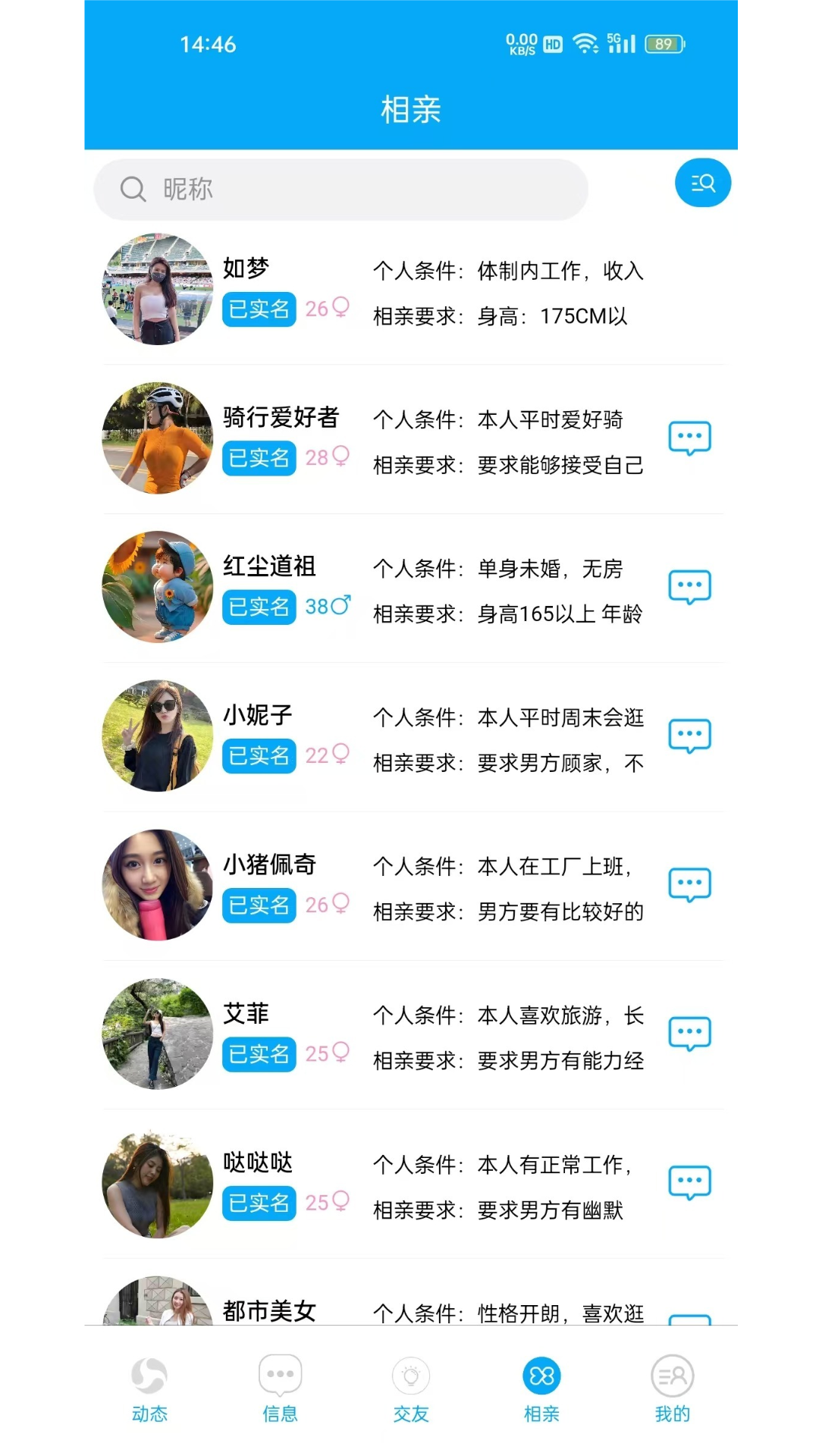
Task: Tap the 昵称 search input field
Action: 340,190
